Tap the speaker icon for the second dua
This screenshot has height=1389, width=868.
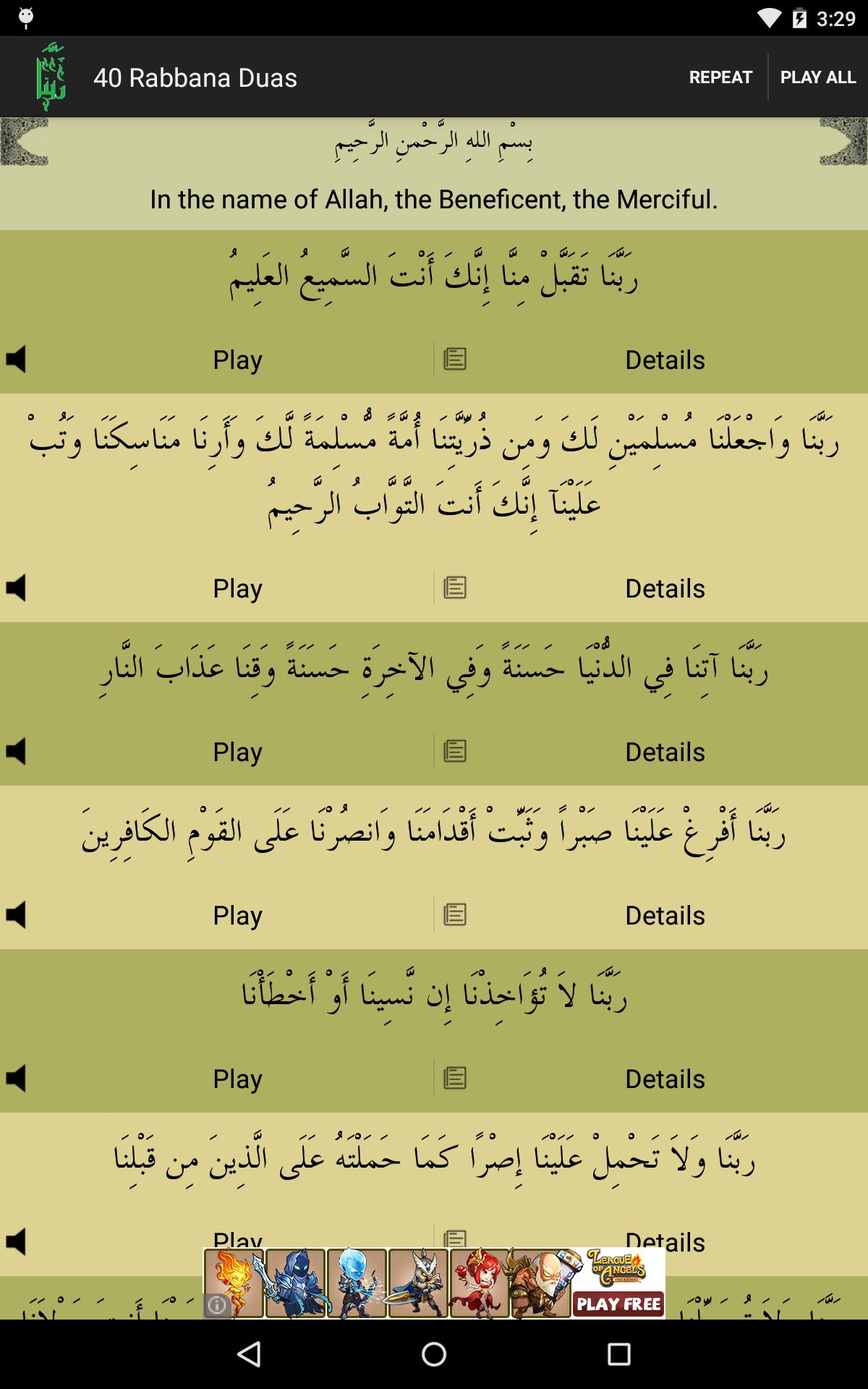pos(16,588)
